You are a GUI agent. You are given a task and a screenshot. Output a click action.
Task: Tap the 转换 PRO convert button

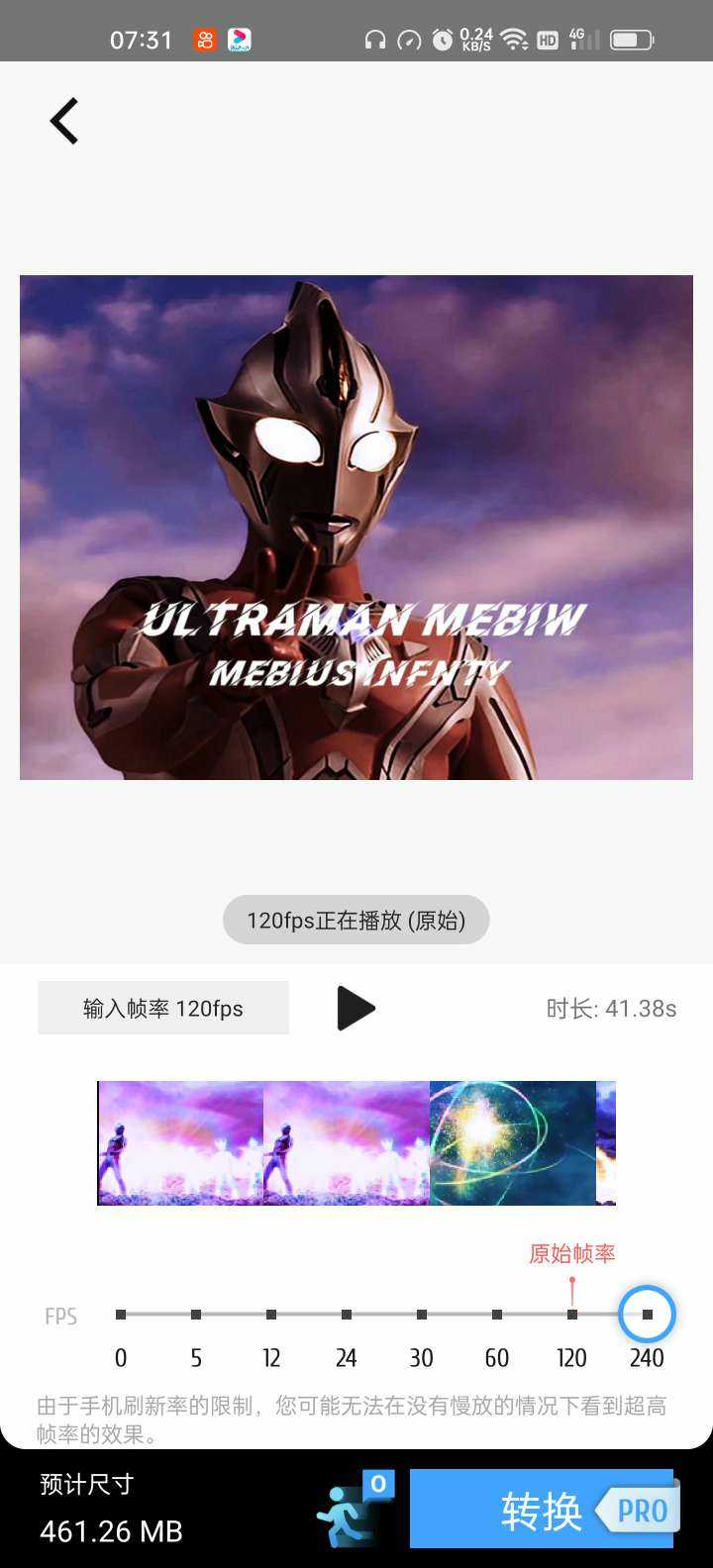pyautogui.click(x=542, y=1509)
